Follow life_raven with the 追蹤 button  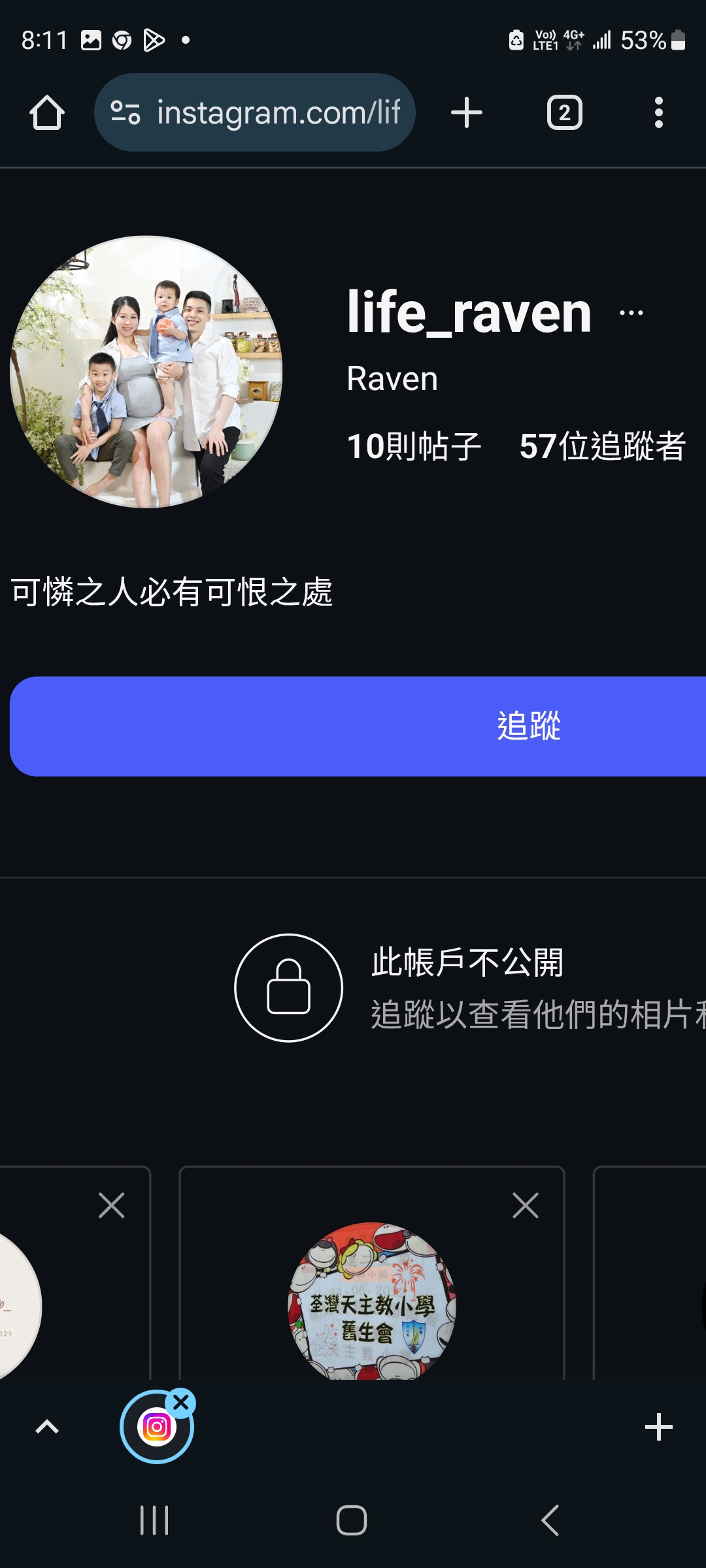pyautogui.click(x=358, y=726)
